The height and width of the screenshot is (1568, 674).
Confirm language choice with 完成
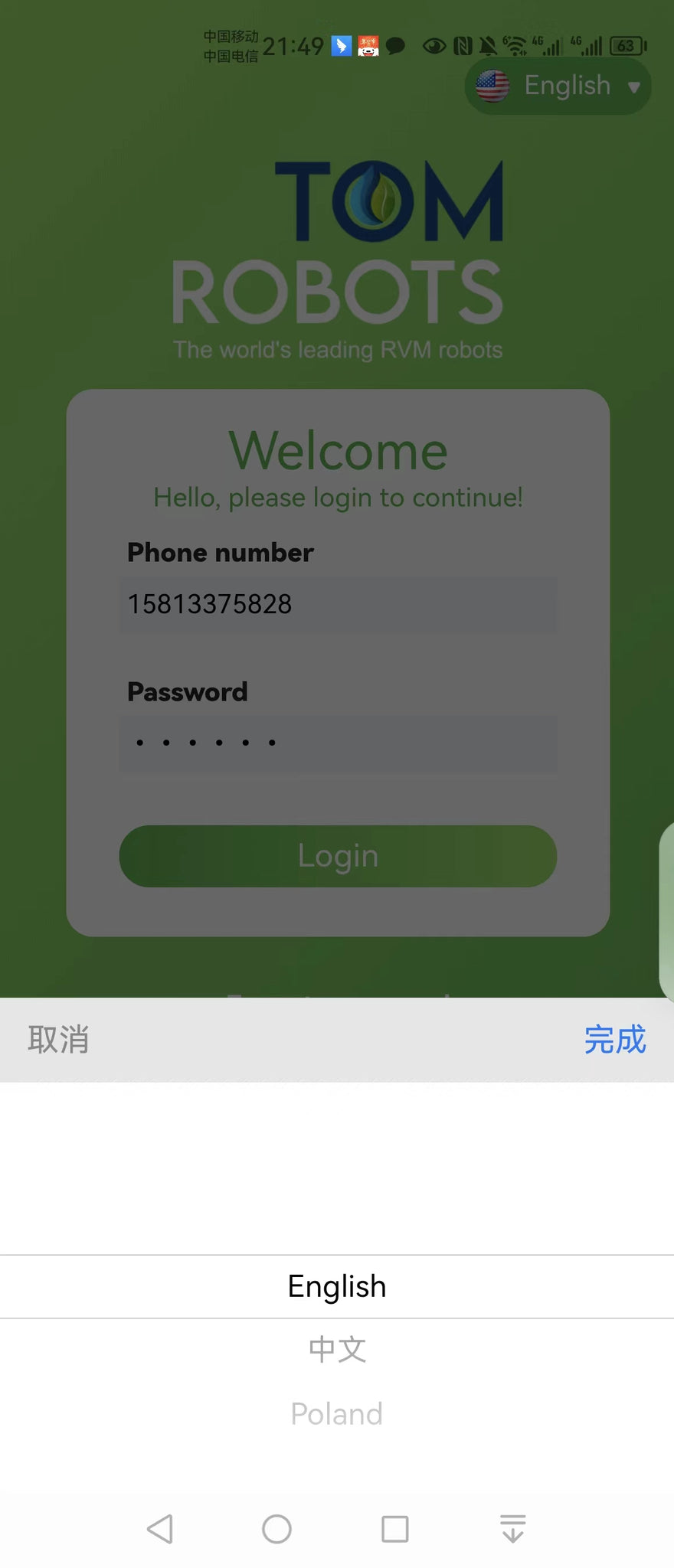click(x=614, y=1040)
